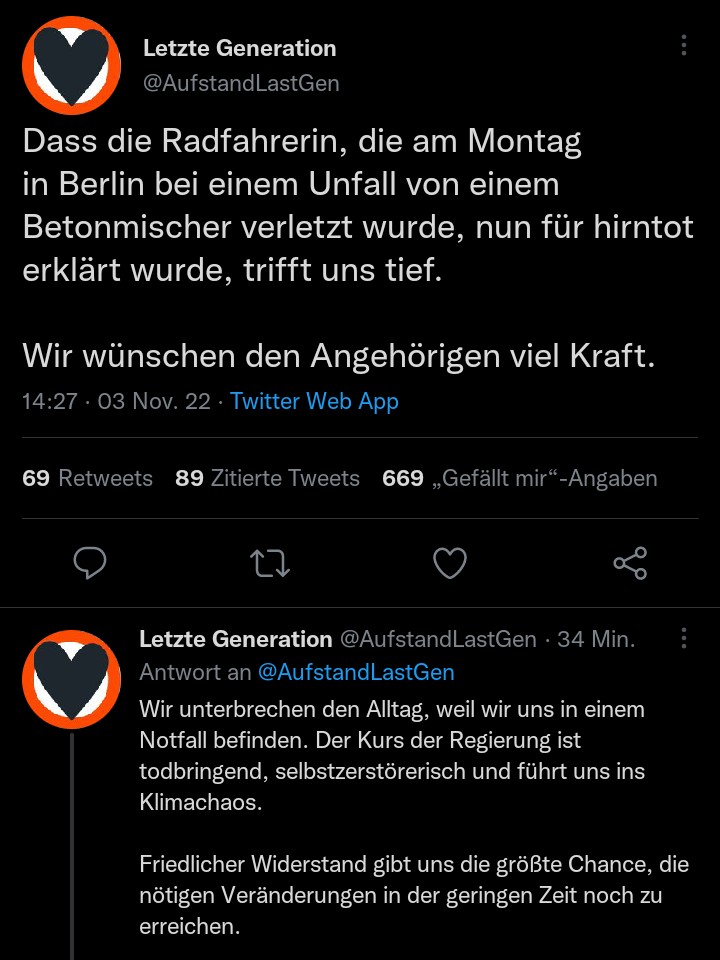Viewport: 720px width, 960px height.
Task: Open overflow menu of the reply tweet
Action: click(684, 638)
